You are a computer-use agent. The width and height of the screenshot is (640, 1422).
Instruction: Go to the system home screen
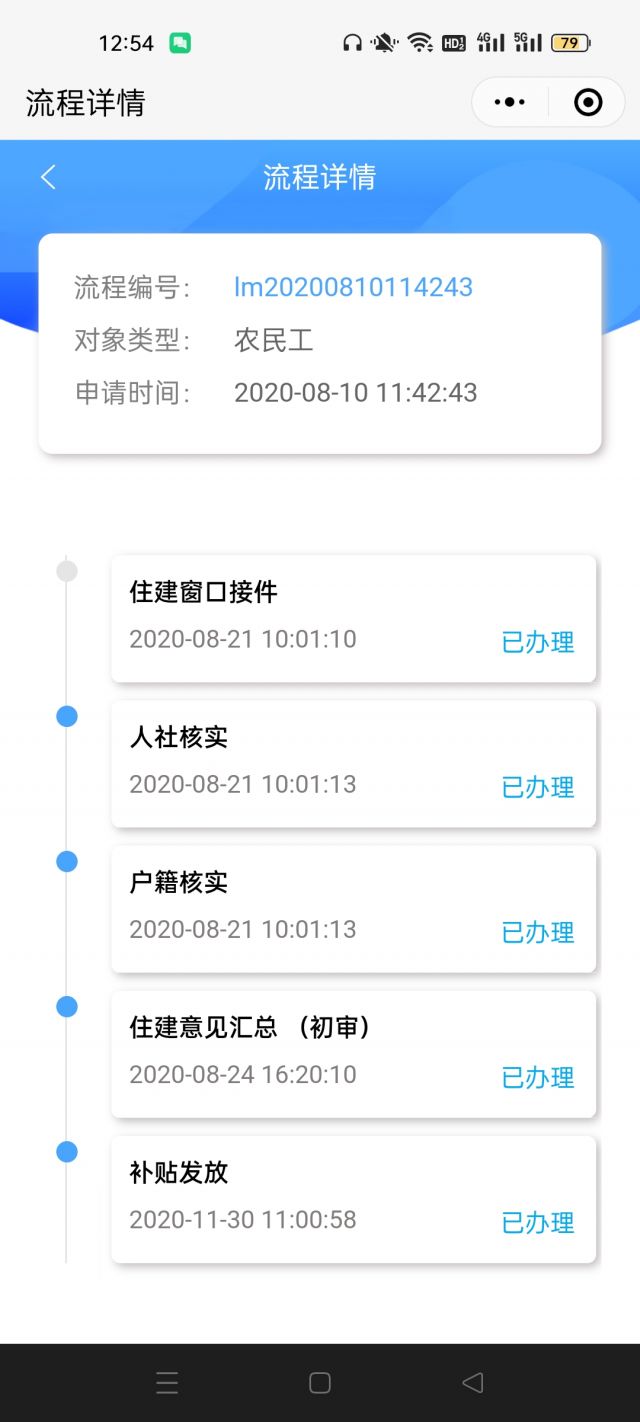click(320, 1382)
